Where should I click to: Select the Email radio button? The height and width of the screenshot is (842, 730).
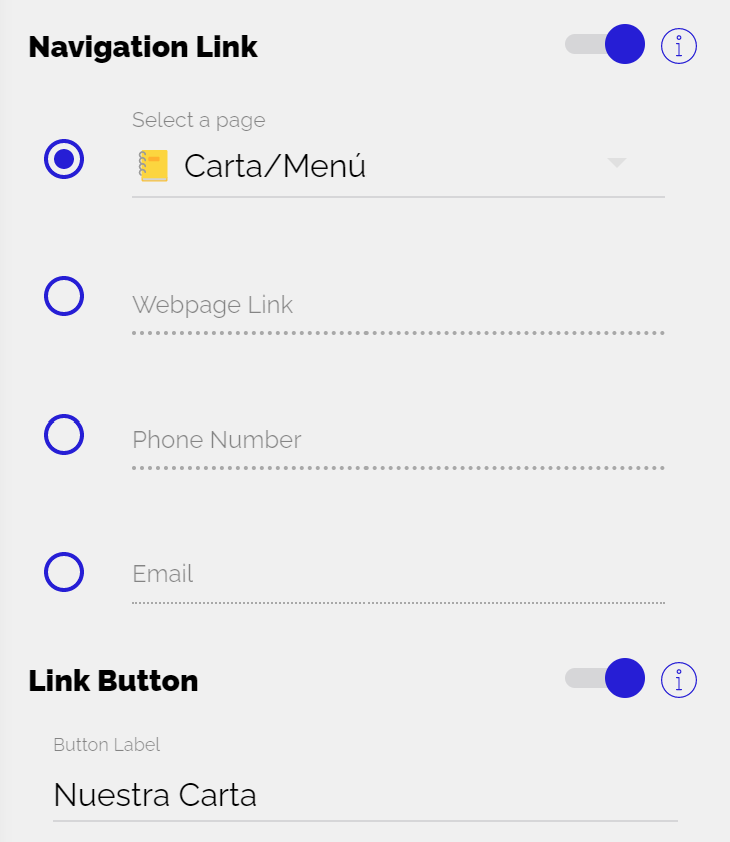click(x=64, y=572)
